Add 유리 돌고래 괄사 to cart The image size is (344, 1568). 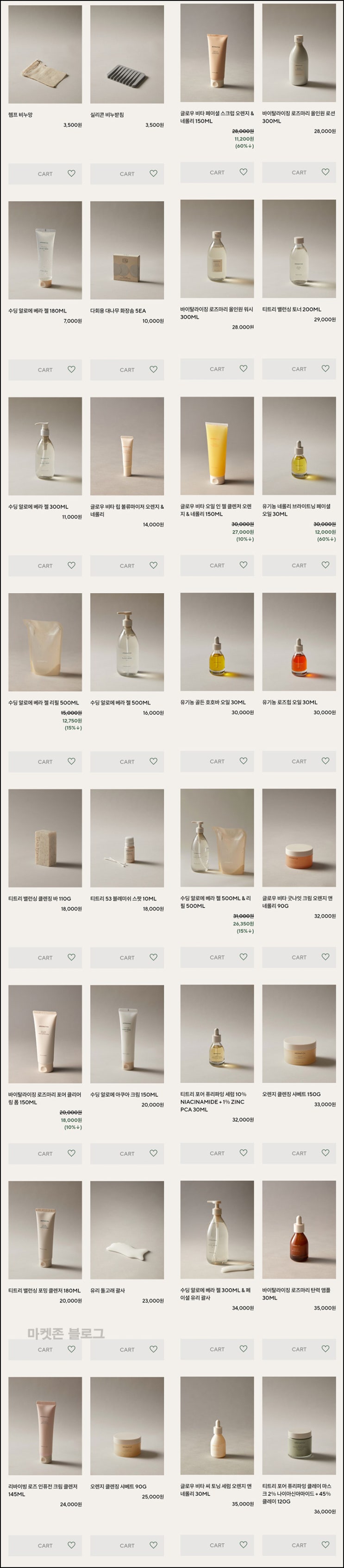127,1350
